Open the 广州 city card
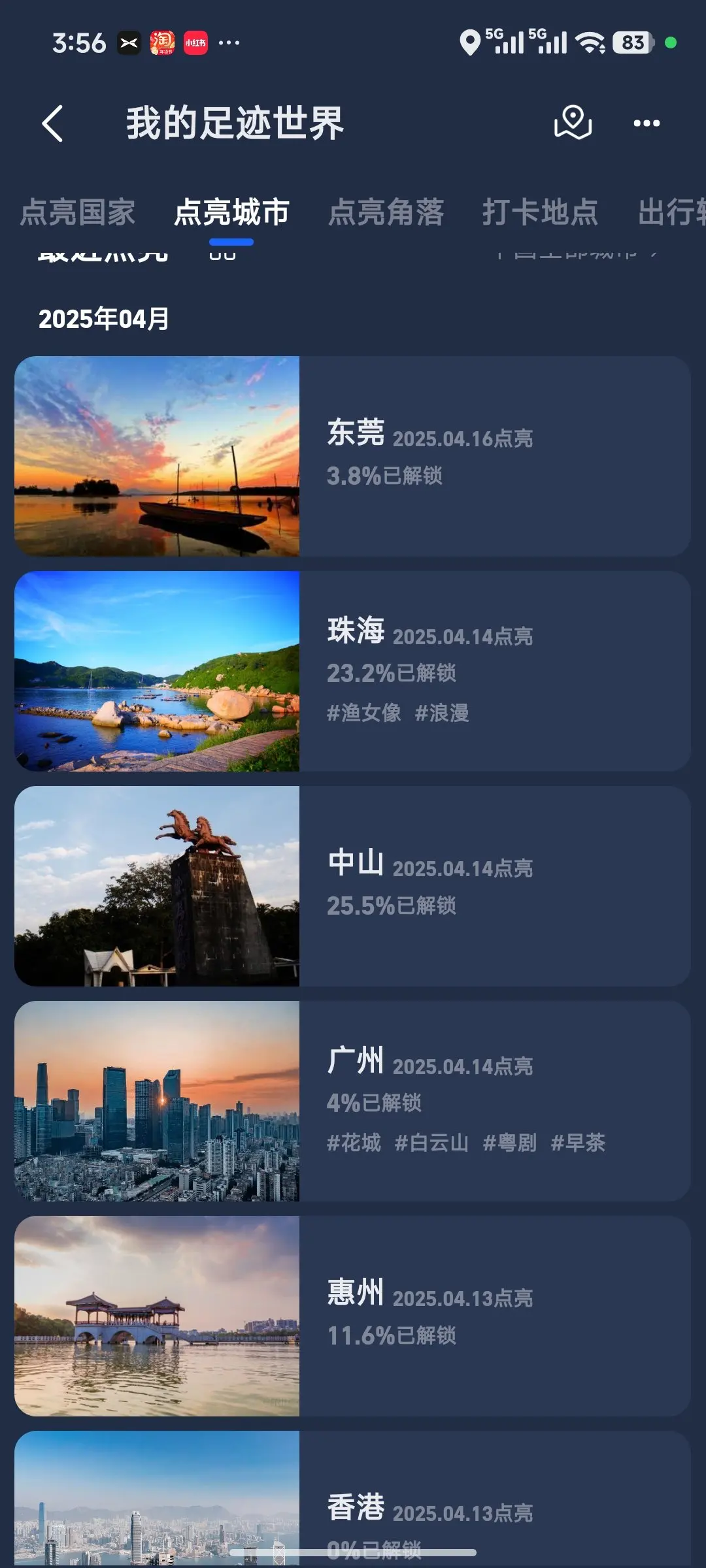706x1568 pixels. point(353,1101)
